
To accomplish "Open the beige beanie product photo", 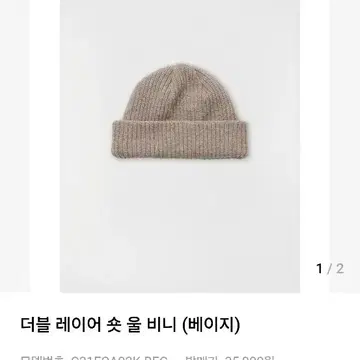I will pyautogui.click(x=180, y=146).
